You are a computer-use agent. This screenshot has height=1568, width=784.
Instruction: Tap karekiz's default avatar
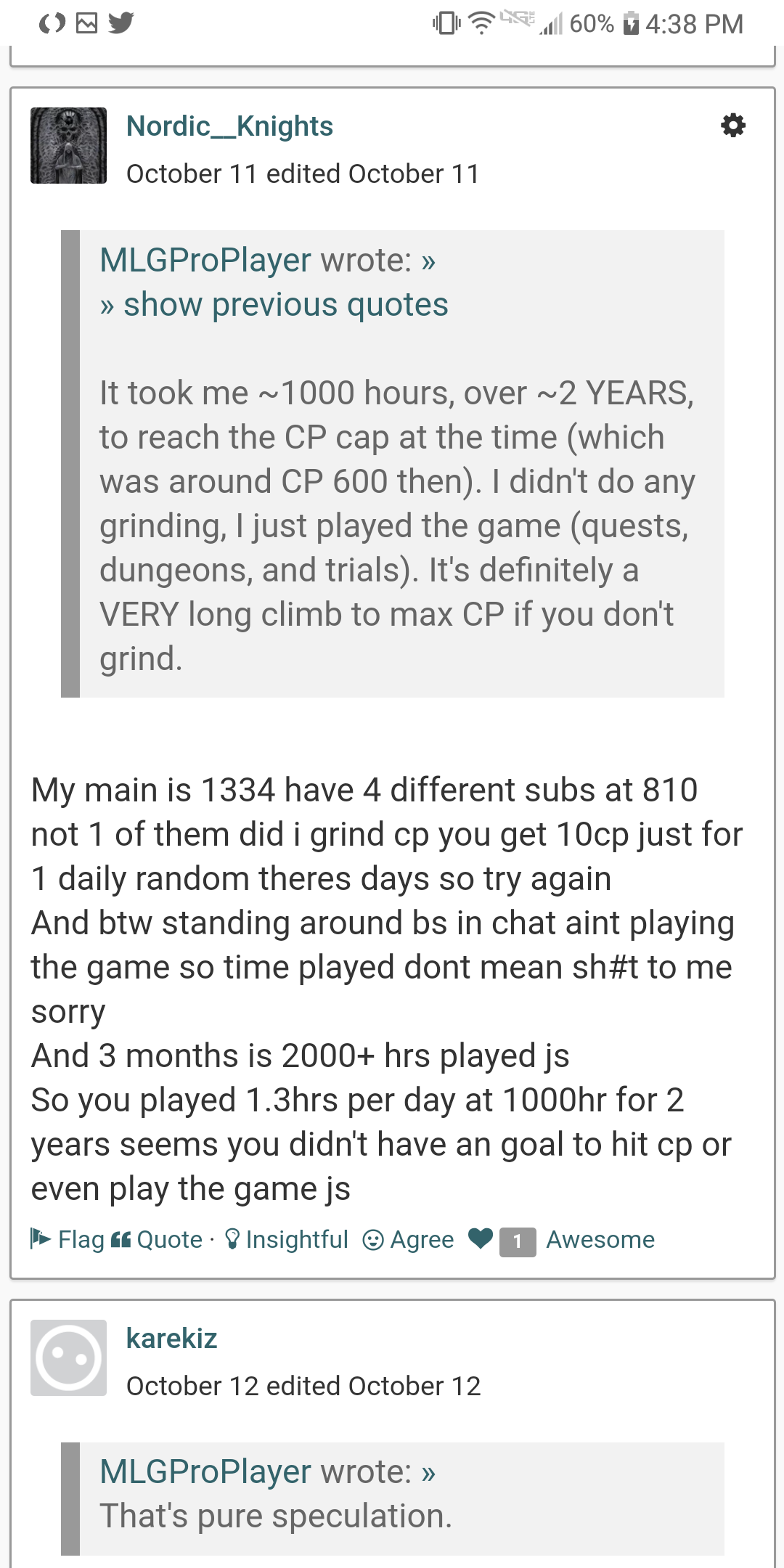[68, 1357]
